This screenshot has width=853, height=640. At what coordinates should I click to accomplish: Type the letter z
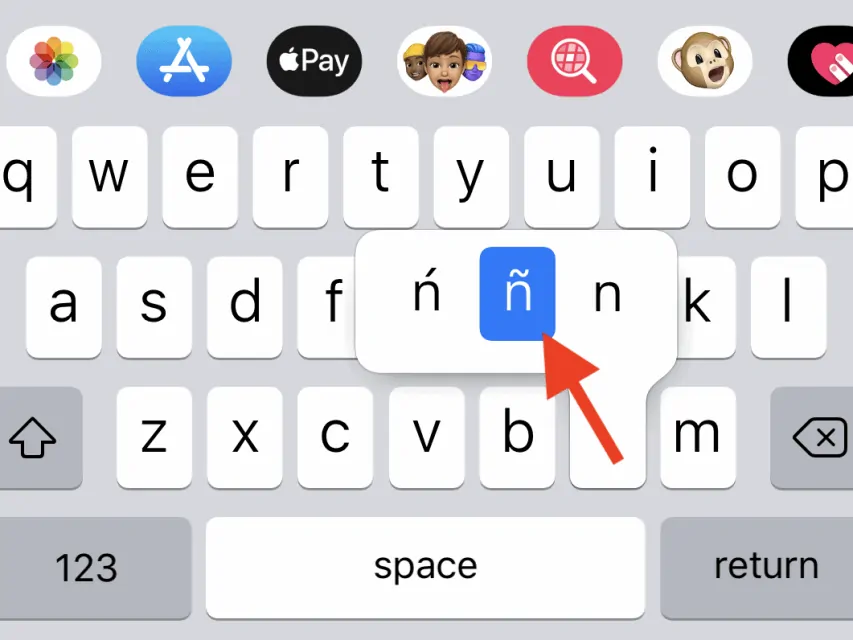pyautogui.click(x=153, y=437)
